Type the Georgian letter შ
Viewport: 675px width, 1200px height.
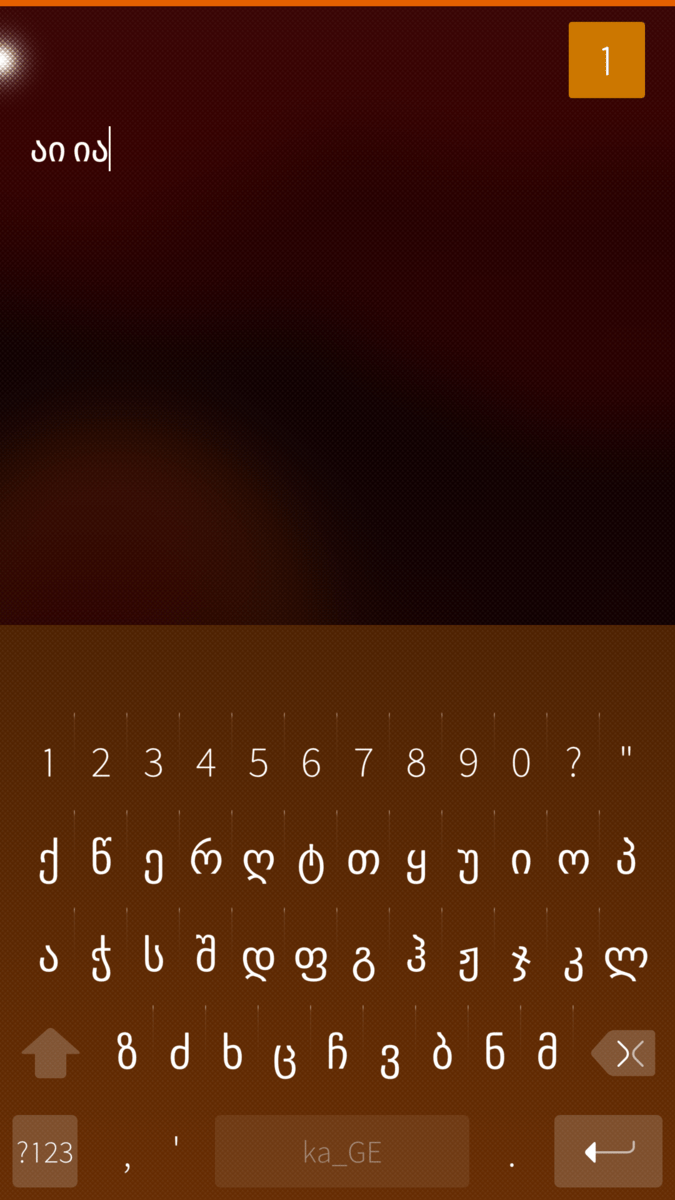(x=206, y=960)
